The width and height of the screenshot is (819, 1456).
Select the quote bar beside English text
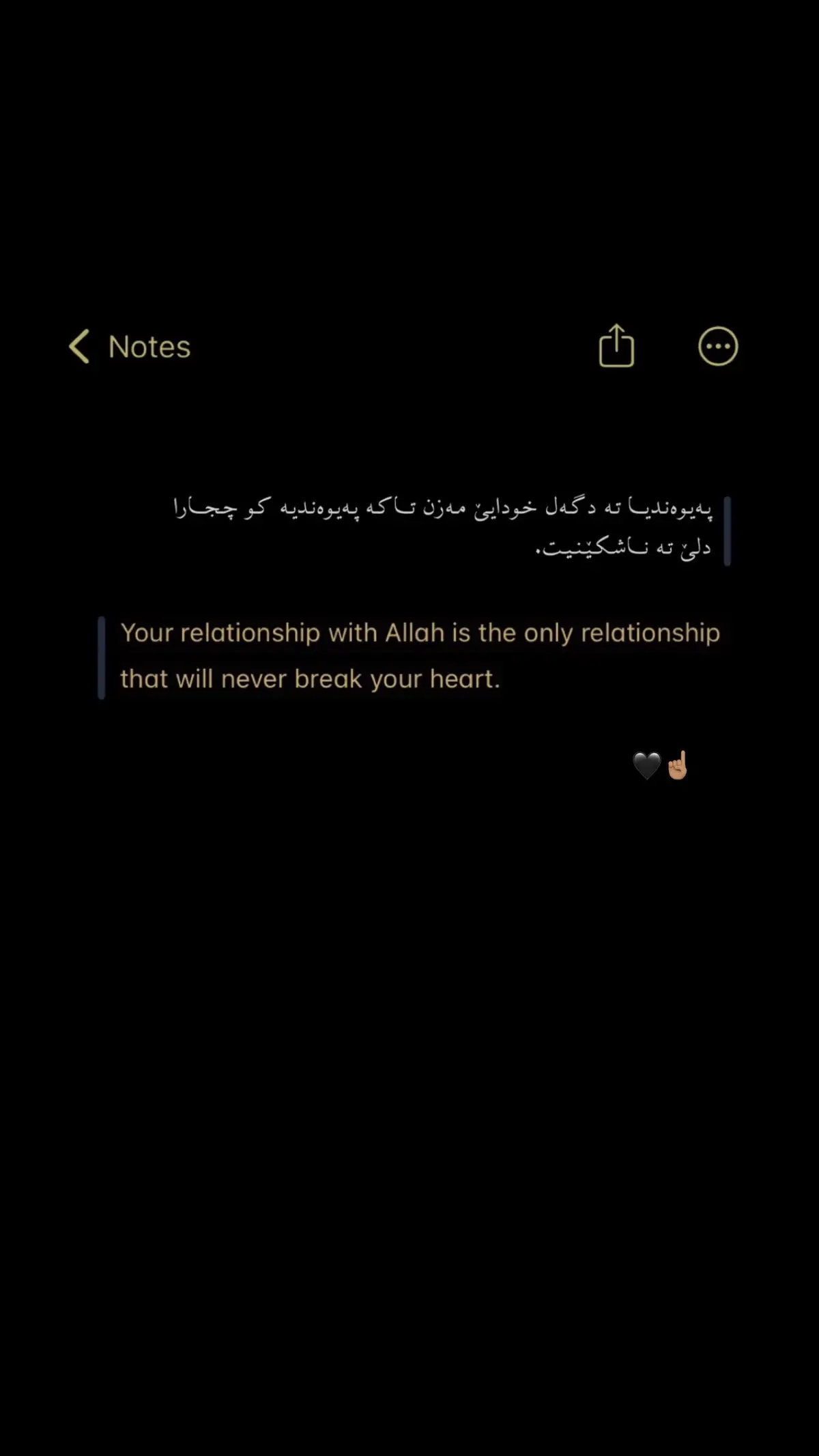click(102, 655)
